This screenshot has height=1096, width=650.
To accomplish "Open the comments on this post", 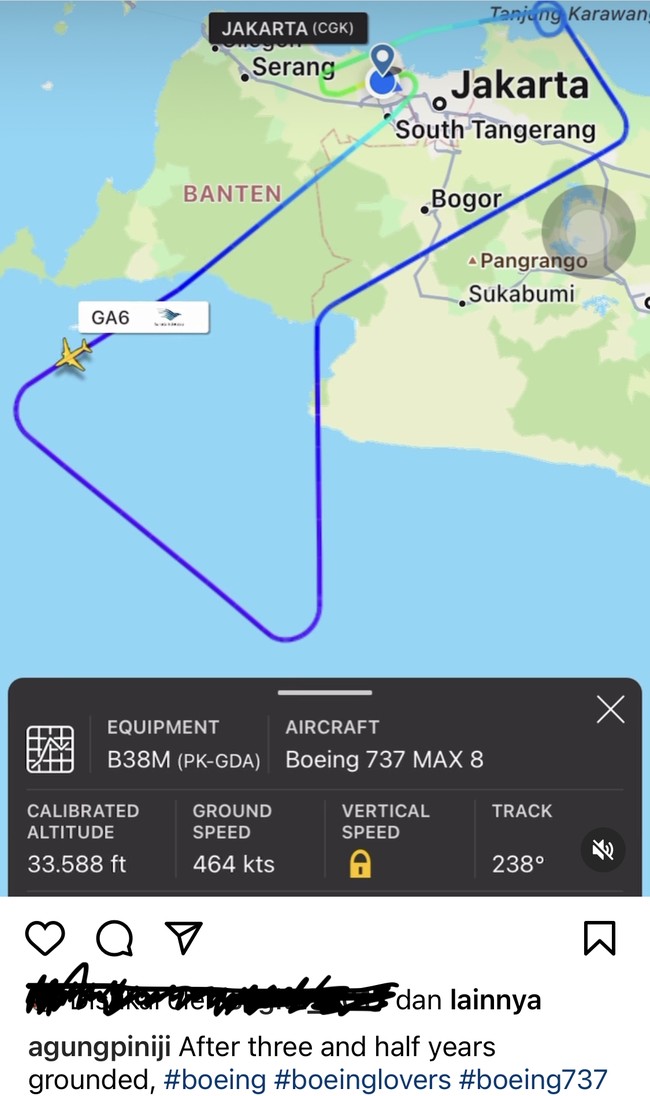I will tap(114, 937).
